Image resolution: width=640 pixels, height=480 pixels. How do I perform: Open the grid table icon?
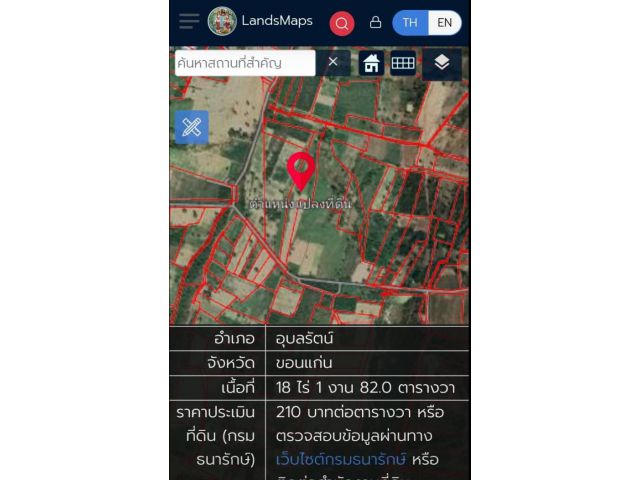tap(403, 63)
